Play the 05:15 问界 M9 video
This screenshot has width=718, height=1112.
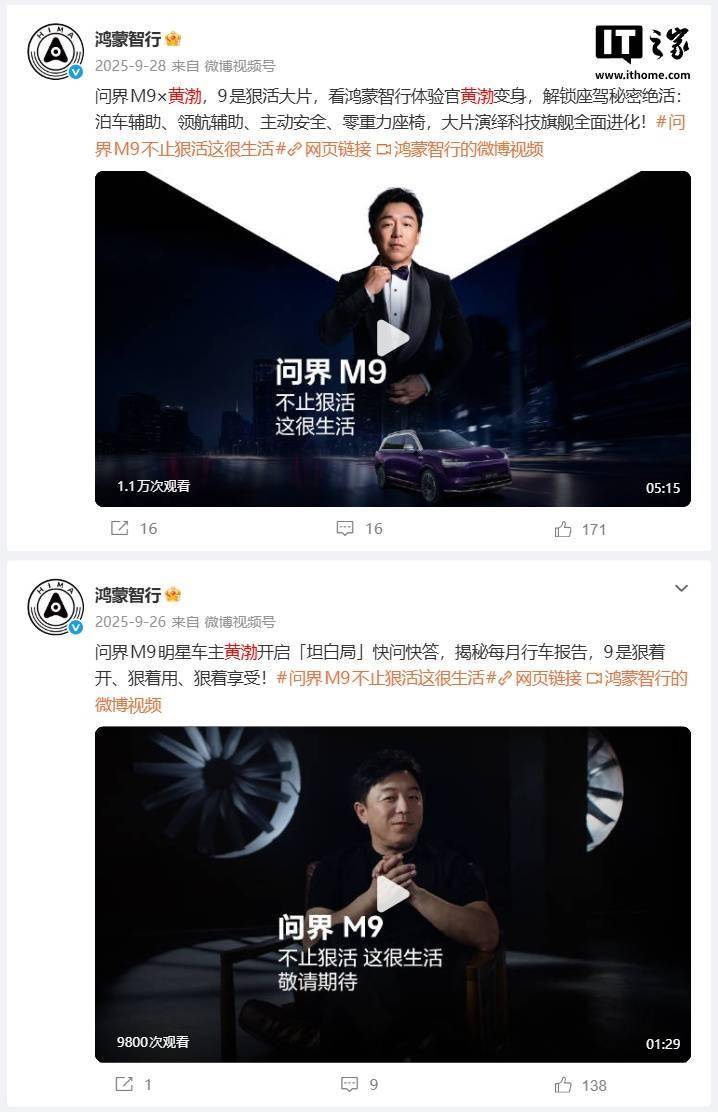click(392, 338)
